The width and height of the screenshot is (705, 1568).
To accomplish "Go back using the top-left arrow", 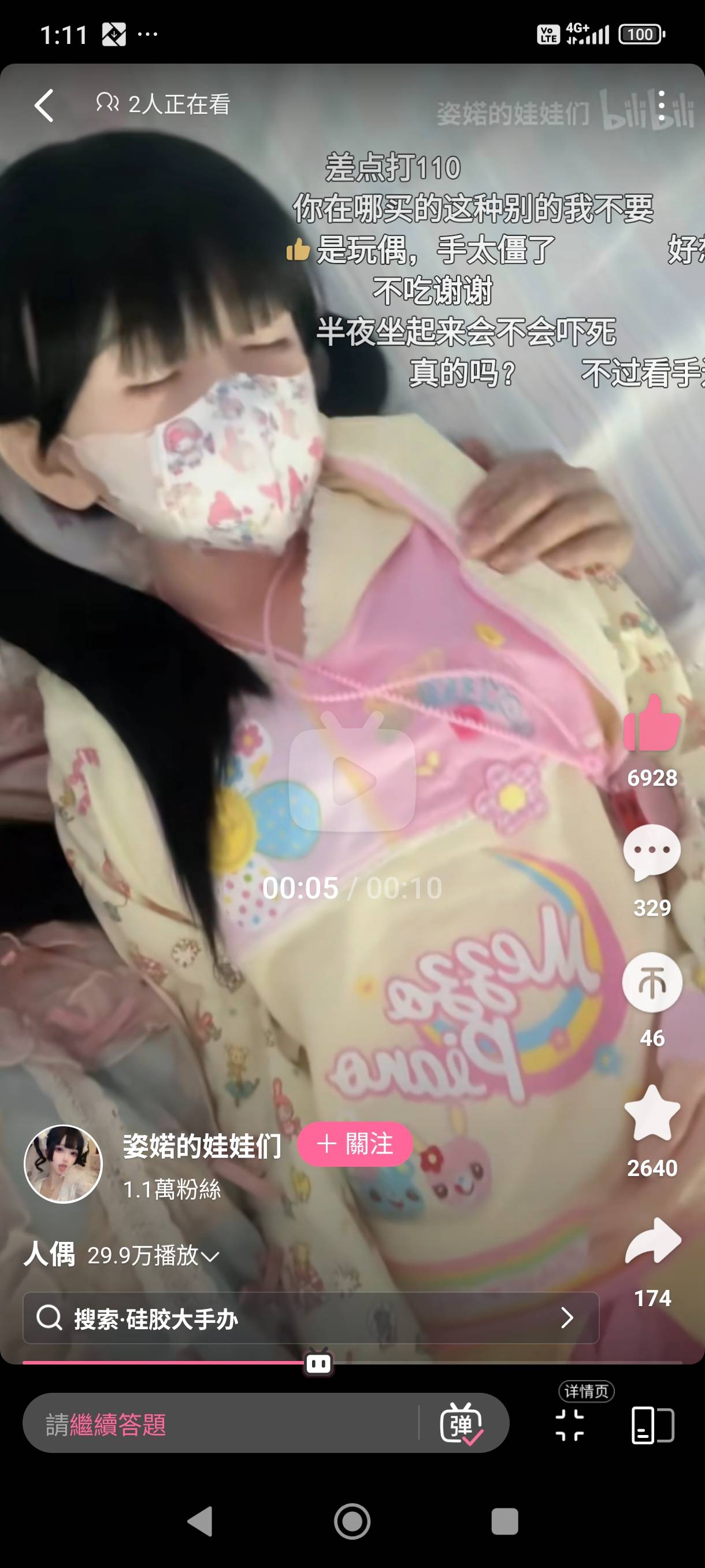I will click(44, 105).
